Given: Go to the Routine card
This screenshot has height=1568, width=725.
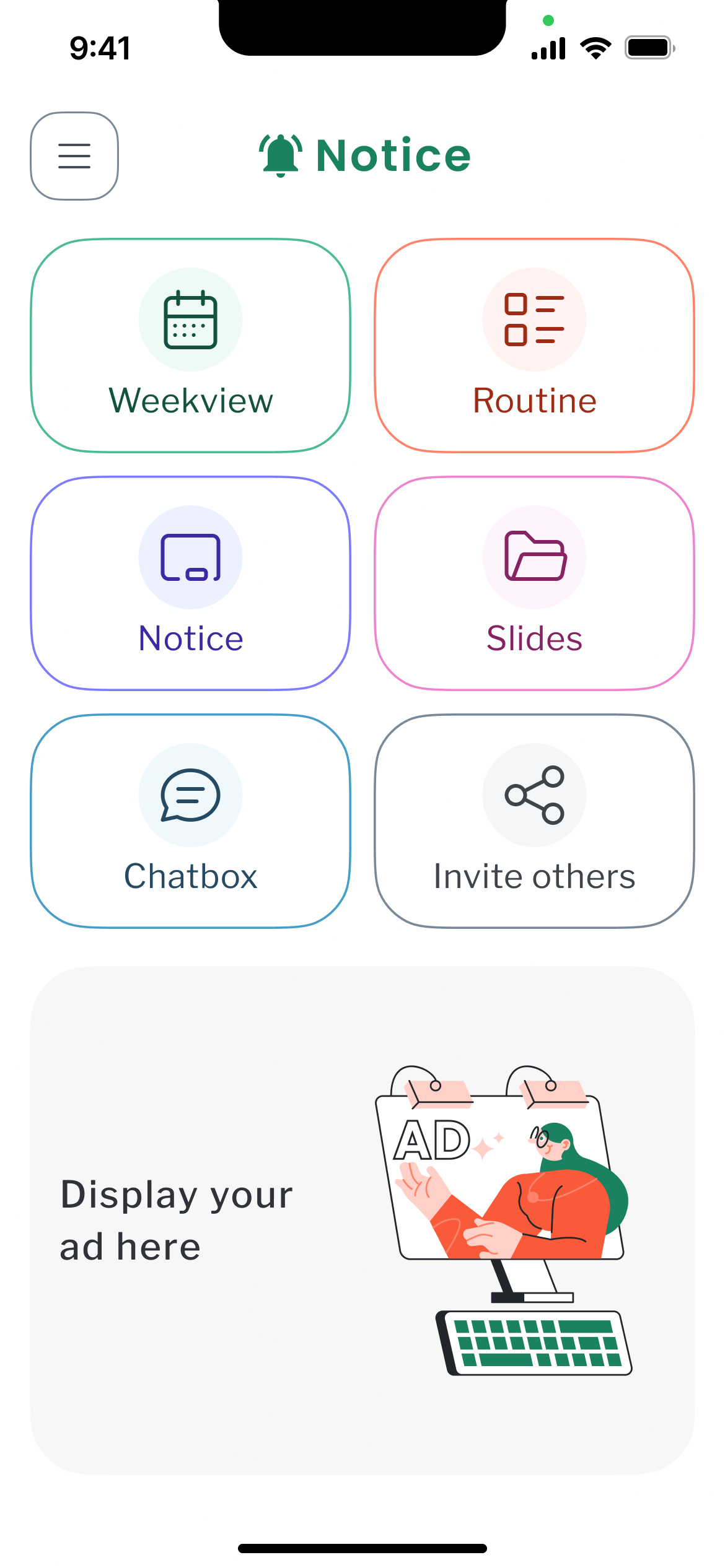Looking at the screenshot, I should pos(534,346).
